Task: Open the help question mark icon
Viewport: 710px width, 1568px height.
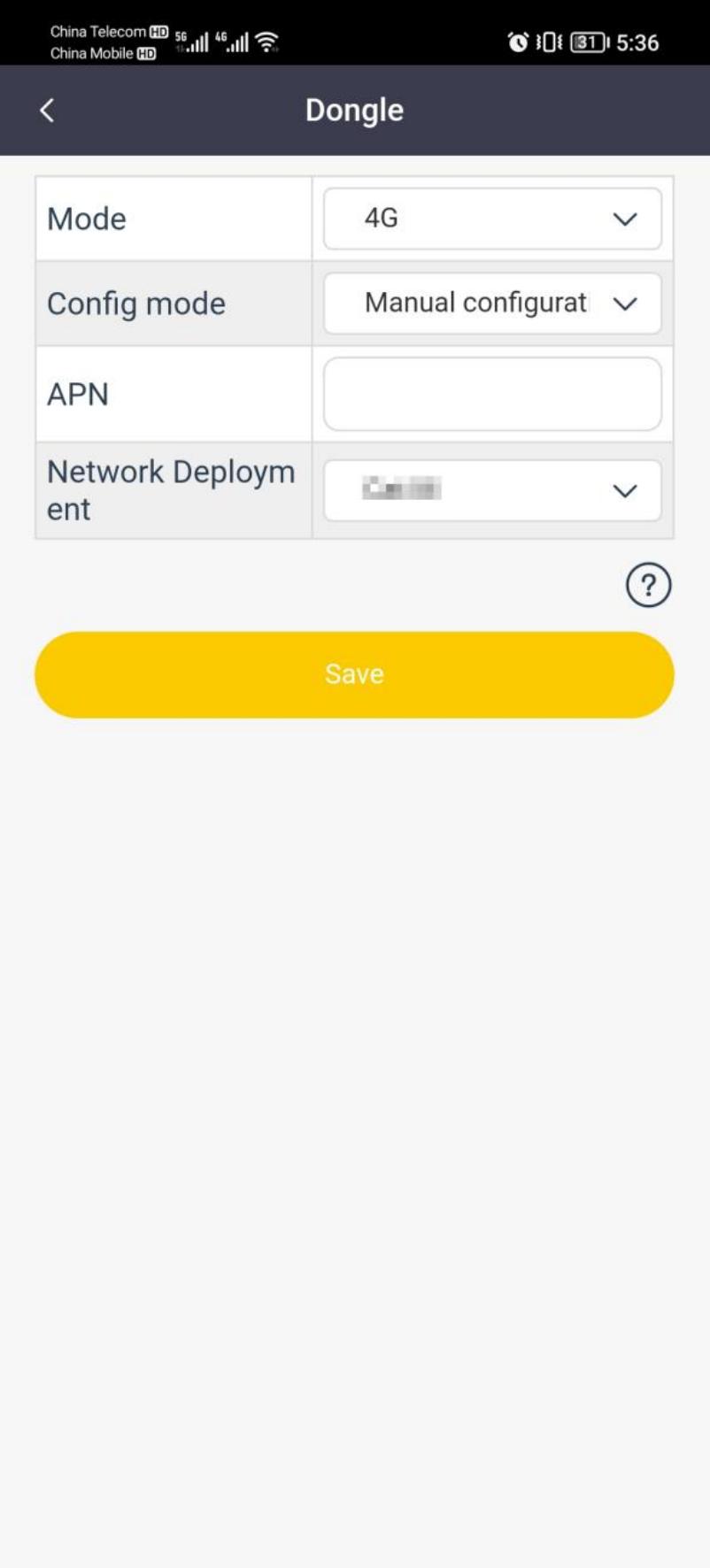Action: pyautogui.click(x=649, y=585)
